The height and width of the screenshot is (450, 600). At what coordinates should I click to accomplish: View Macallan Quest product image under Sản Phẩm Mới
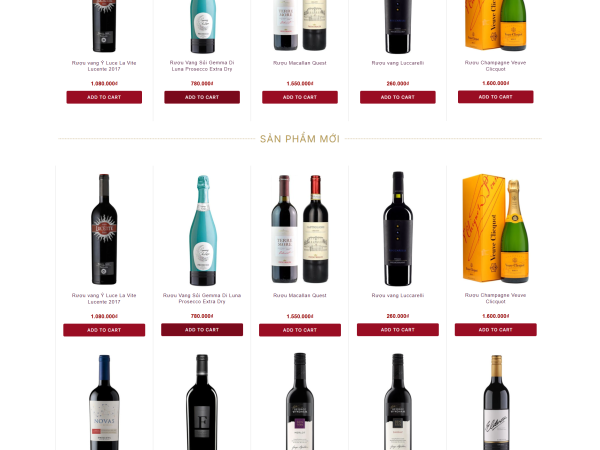(x=300, y=230)
